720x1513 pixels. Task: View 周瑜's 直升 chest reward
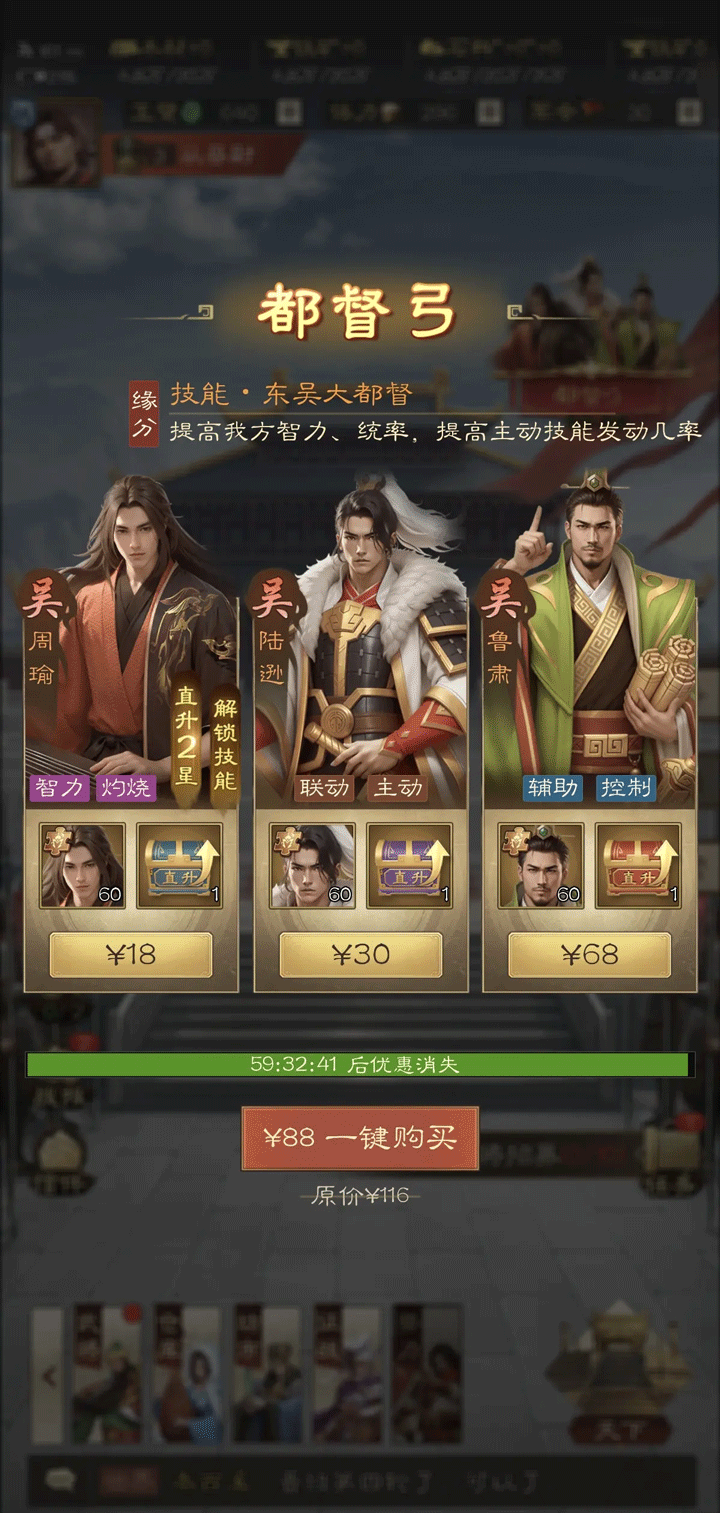[180, 866]
